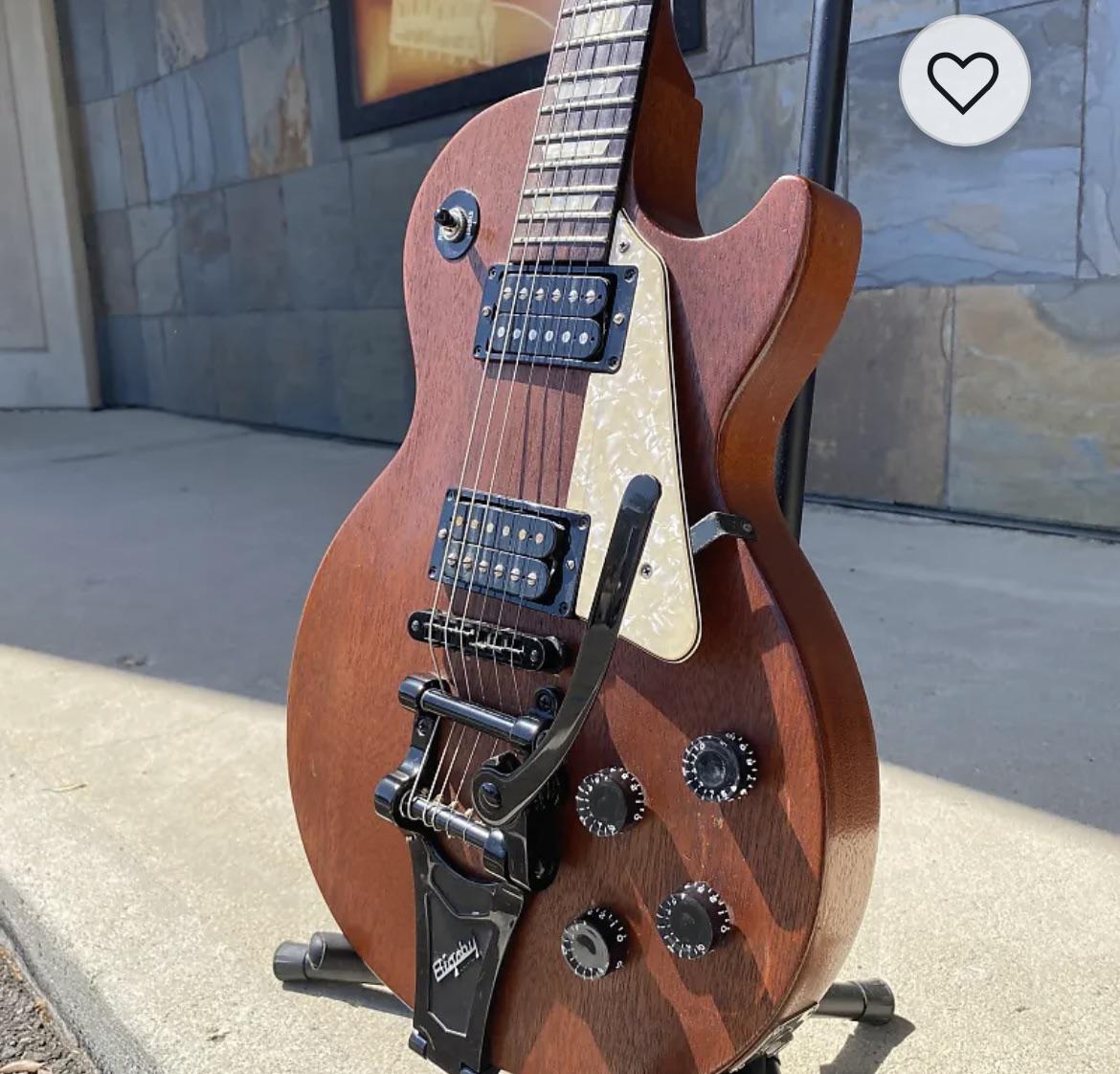The width and height of the screenshot is (1120, 1074).
Task: Add this guitar listing to favorites
Action: click(x=963, y=81)
